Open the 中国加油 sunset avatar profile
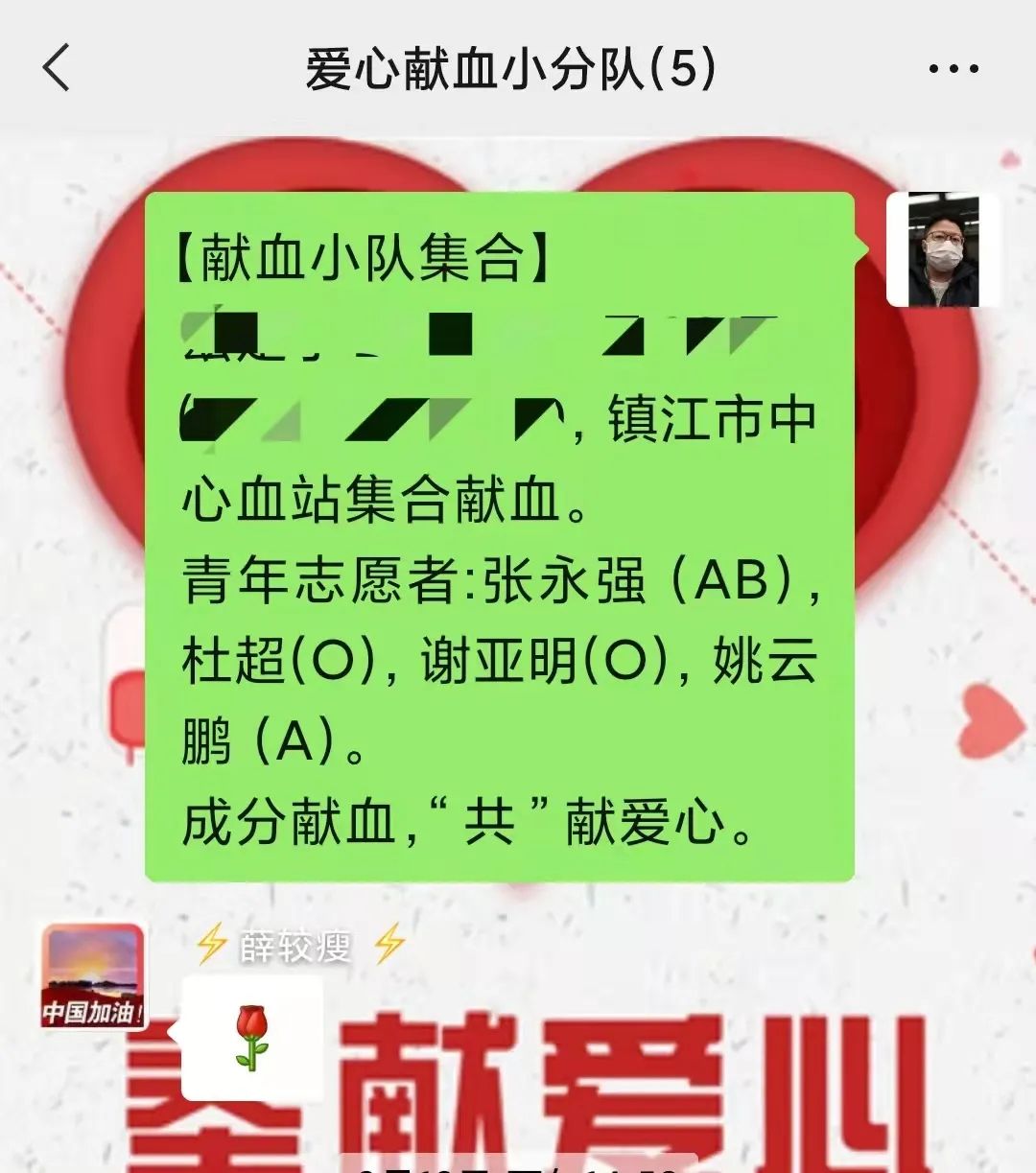The height and width of the screenshot is (1173, 1036). pyautogui.click(x=92, y=975)
